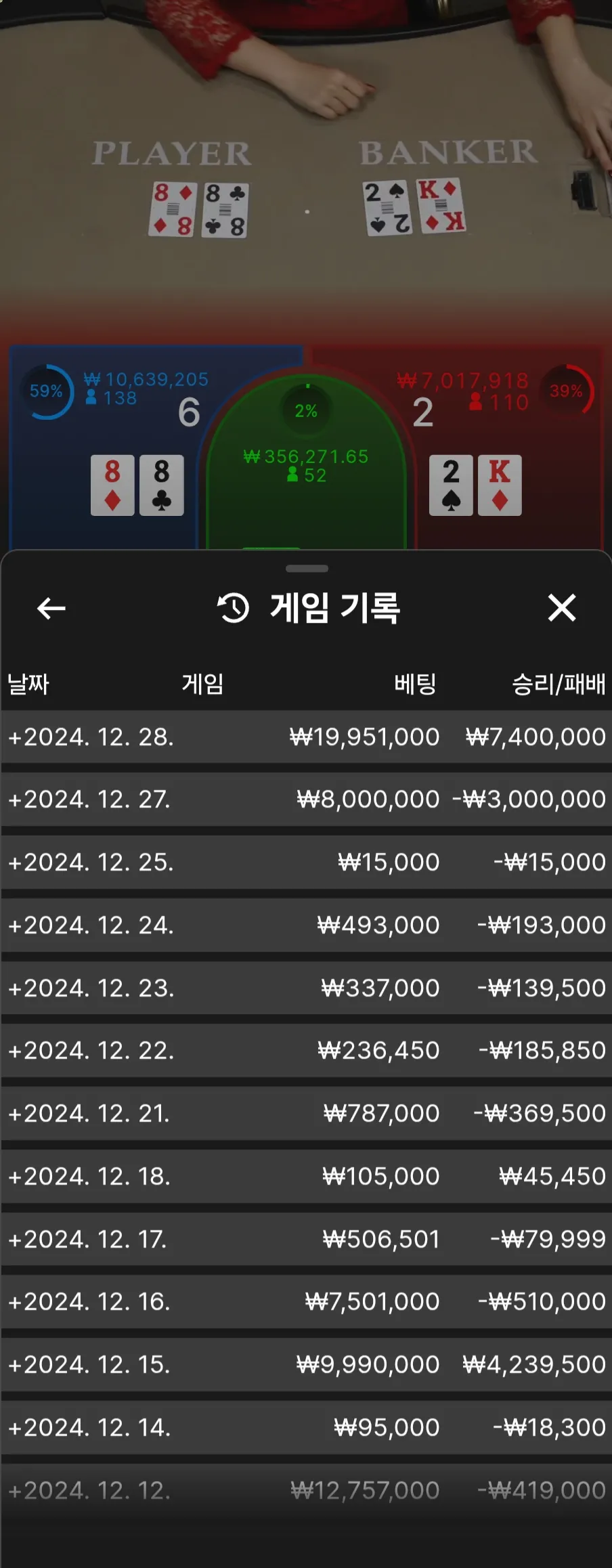Expand the 2024. 12. 28. record
This screenshot has height=1568, width=612.
[91, 737]
